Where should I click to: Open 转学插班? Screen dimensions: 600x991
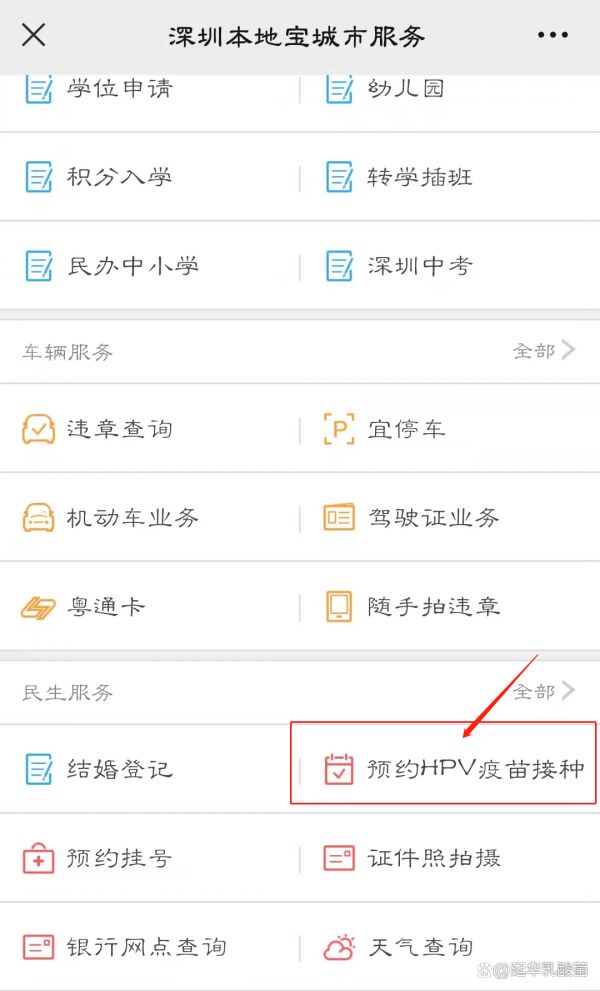tap(450, 177)
